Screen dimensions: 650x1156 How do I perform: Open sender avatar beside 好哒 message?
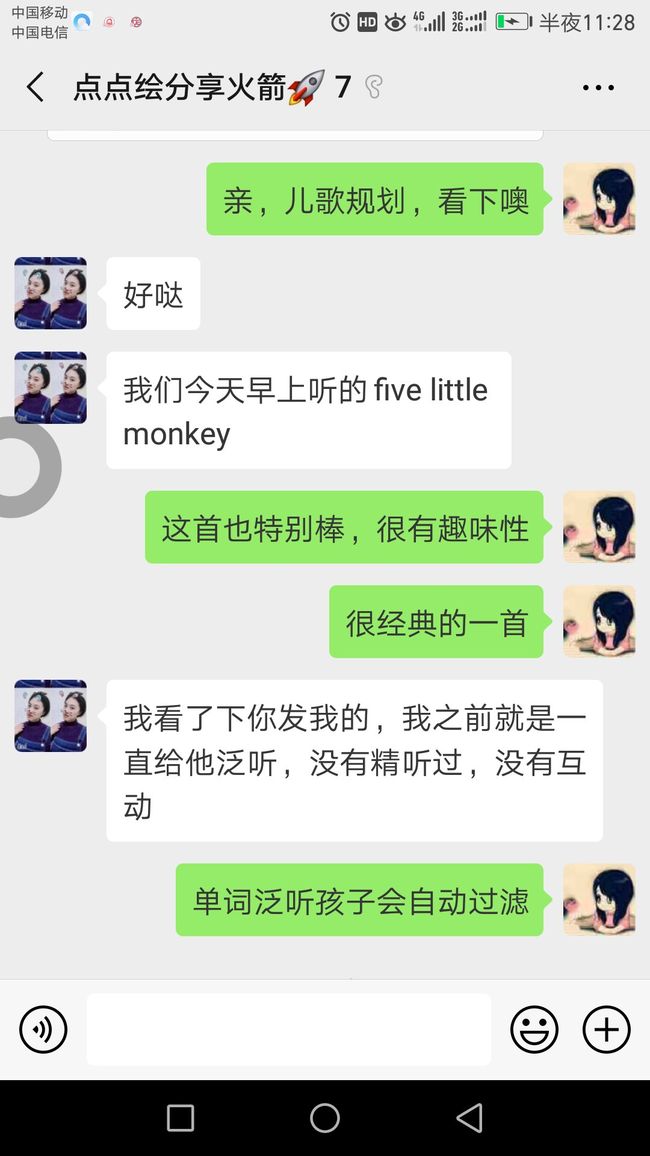click(51, 293)
